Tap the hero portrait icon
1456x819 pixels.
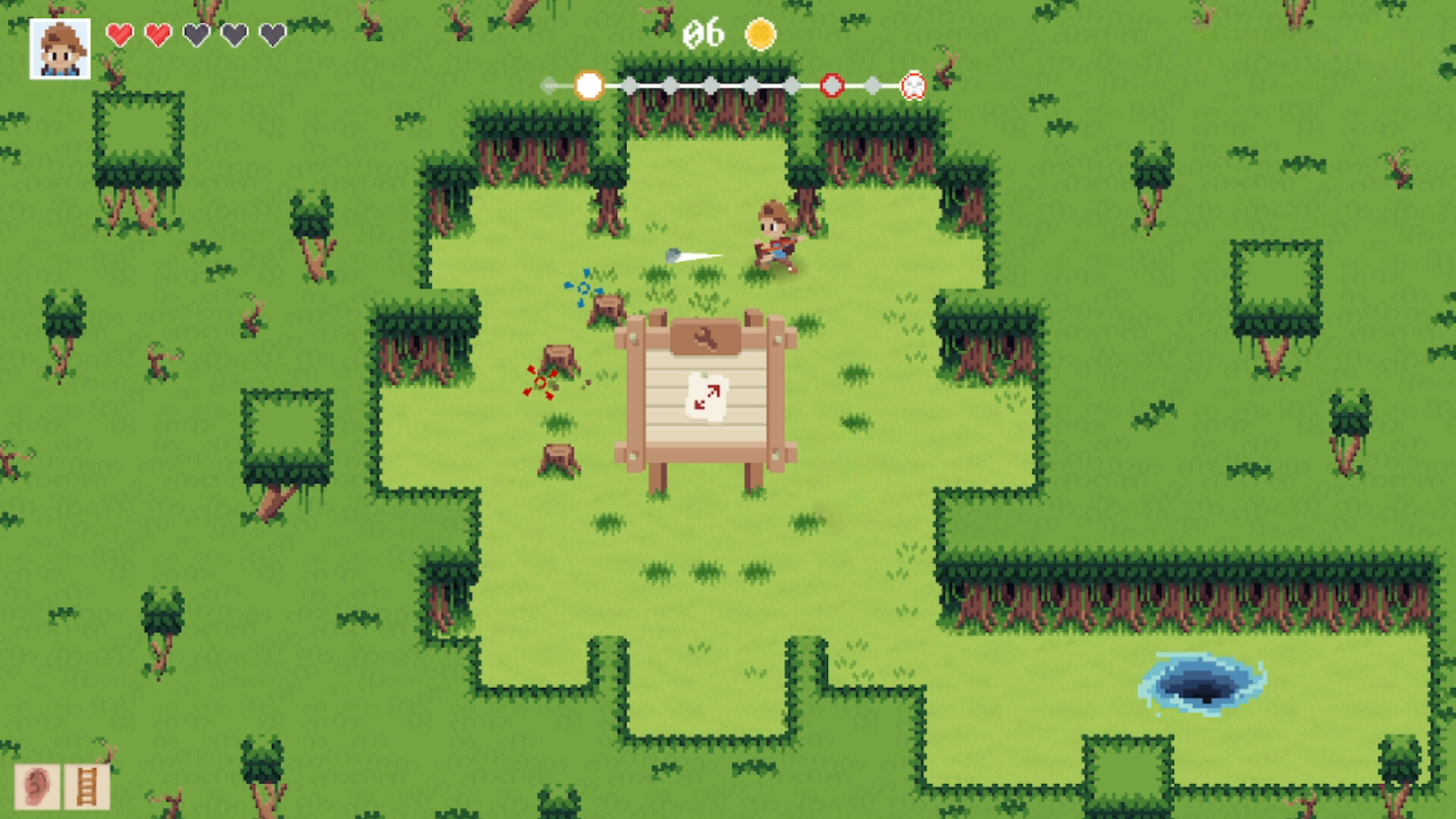60,49
